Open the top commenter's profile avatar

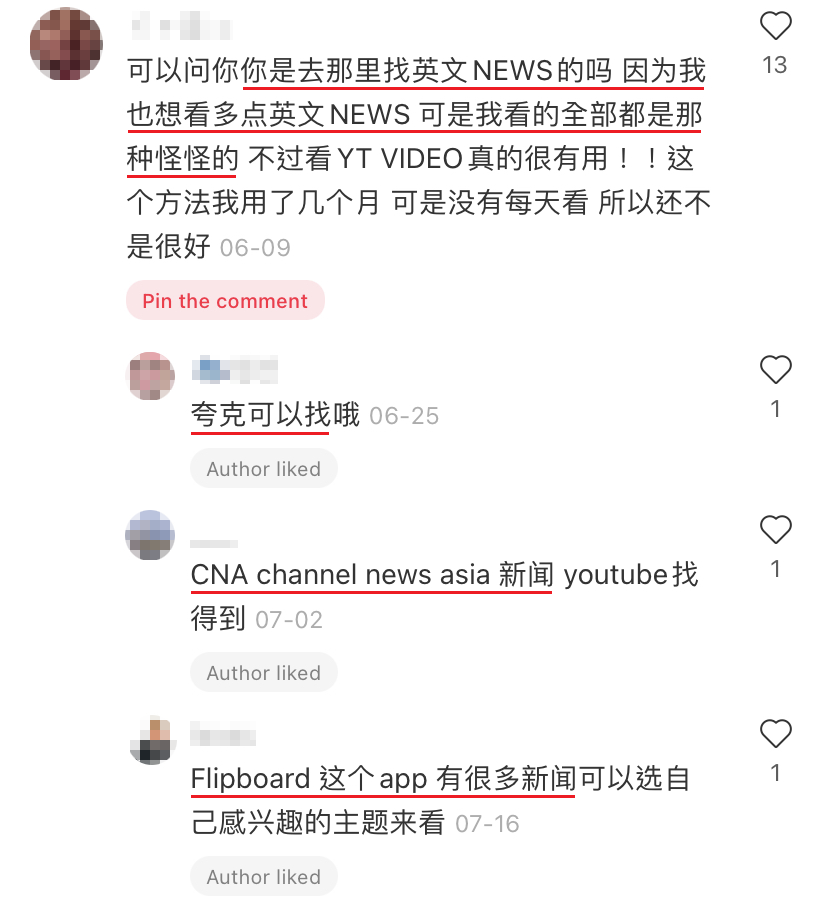click(x=67, y=43)
